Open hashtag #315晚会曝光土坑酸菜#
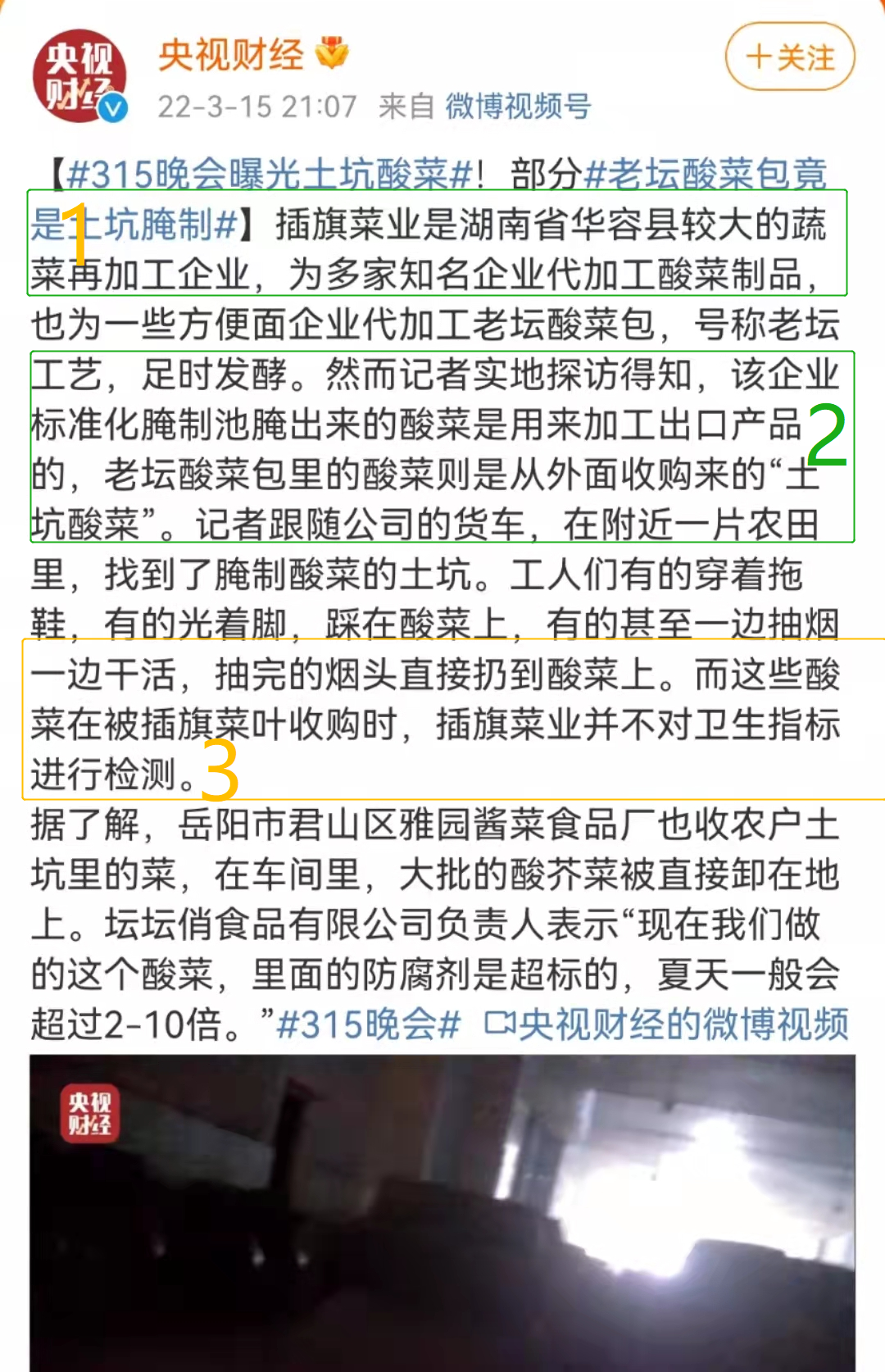The height and width of the screenshot is (1372, 885). tap(270, 174)
